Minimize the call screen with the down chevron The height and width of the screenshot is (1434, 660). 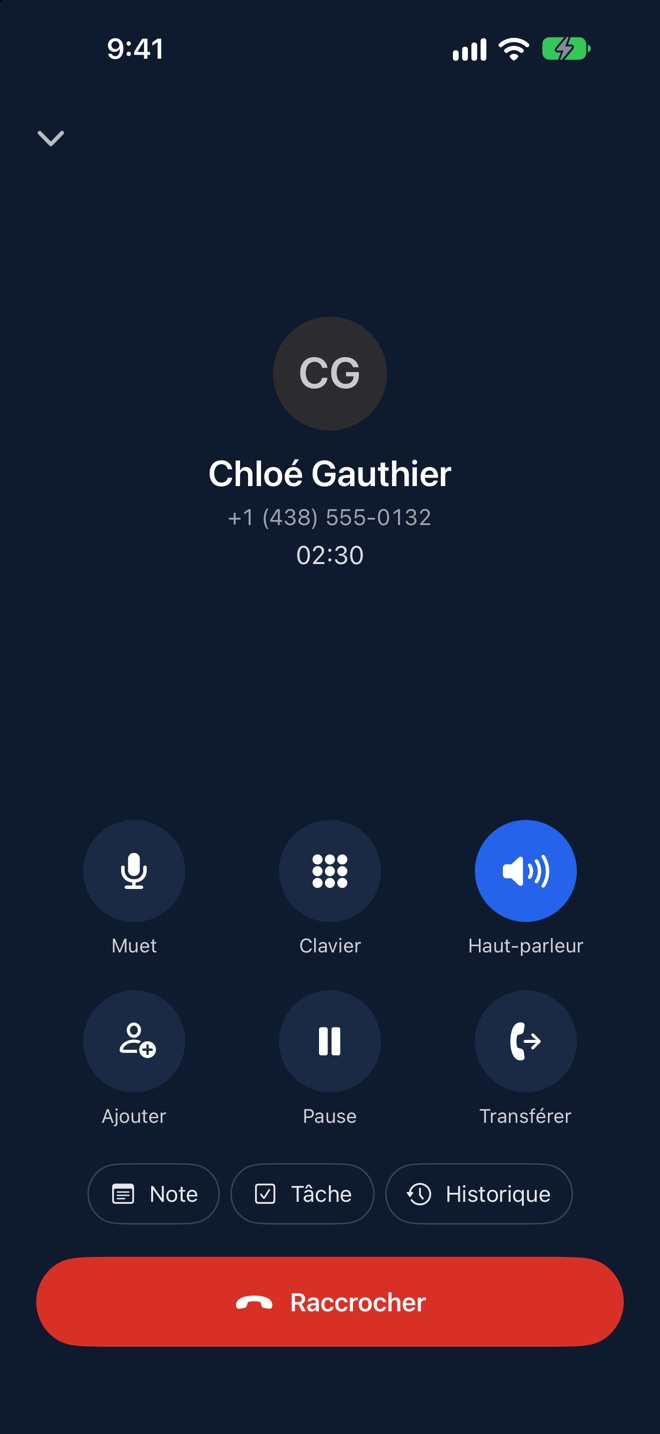[x=51, y=138]
